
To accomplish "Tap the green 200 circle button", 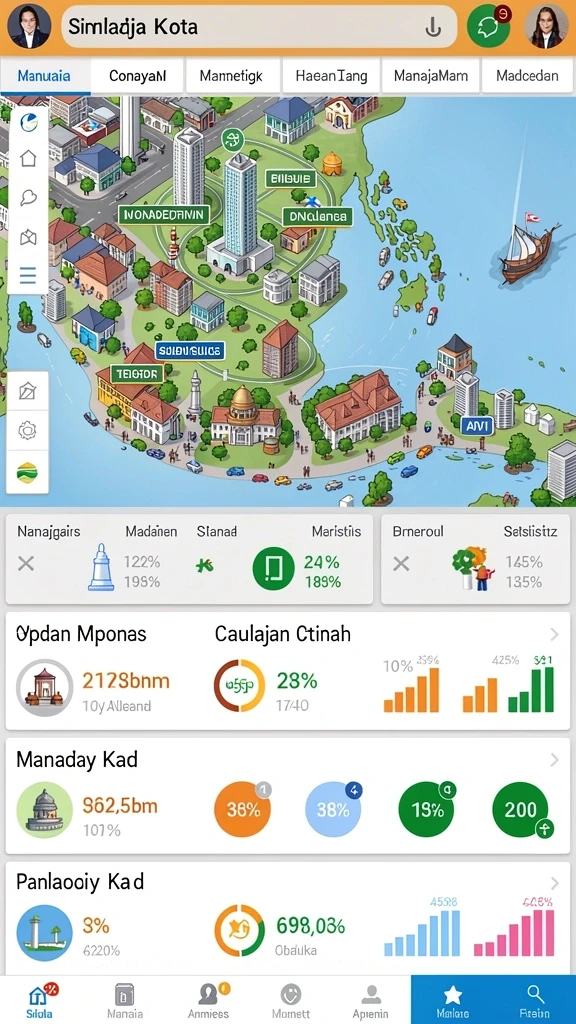I will coord(521,810).
